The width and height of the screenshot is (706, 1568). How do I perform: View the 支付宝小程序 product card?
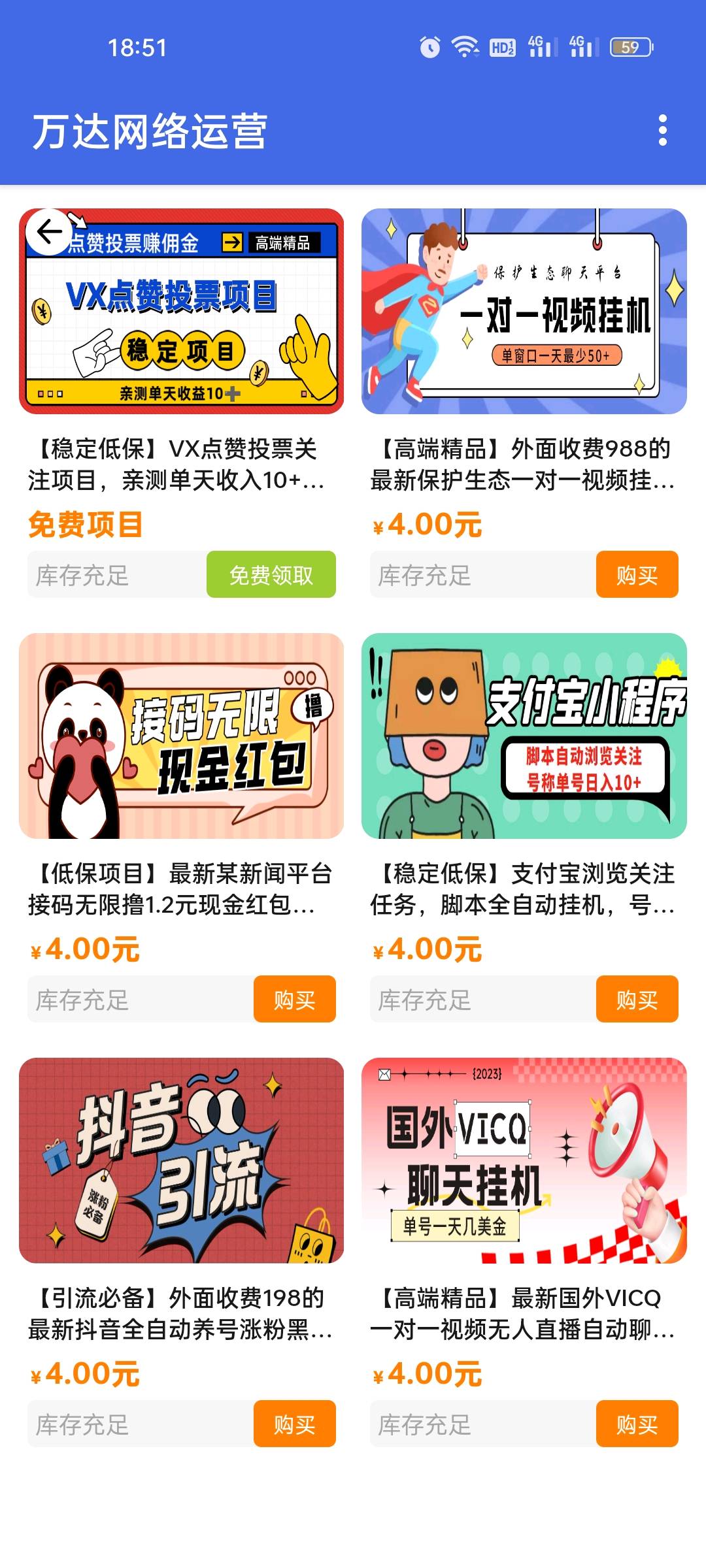(x=524, y=736)
